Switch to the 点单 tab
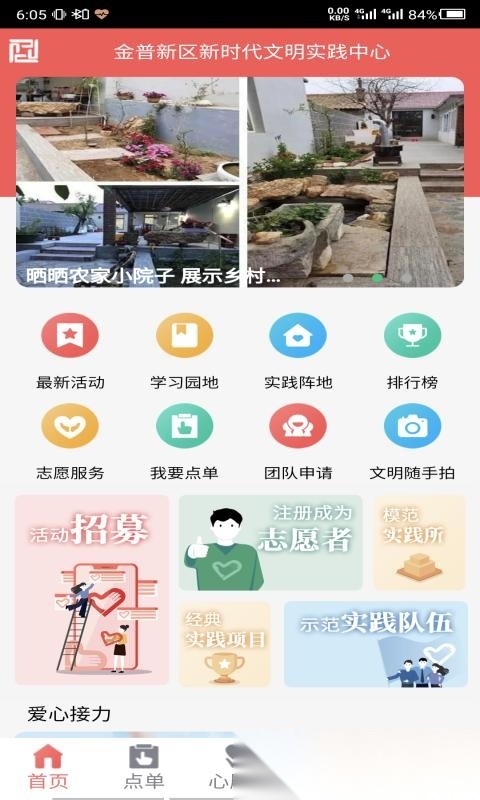The width and height of the screenshot is (480, 800). [144, 766]
